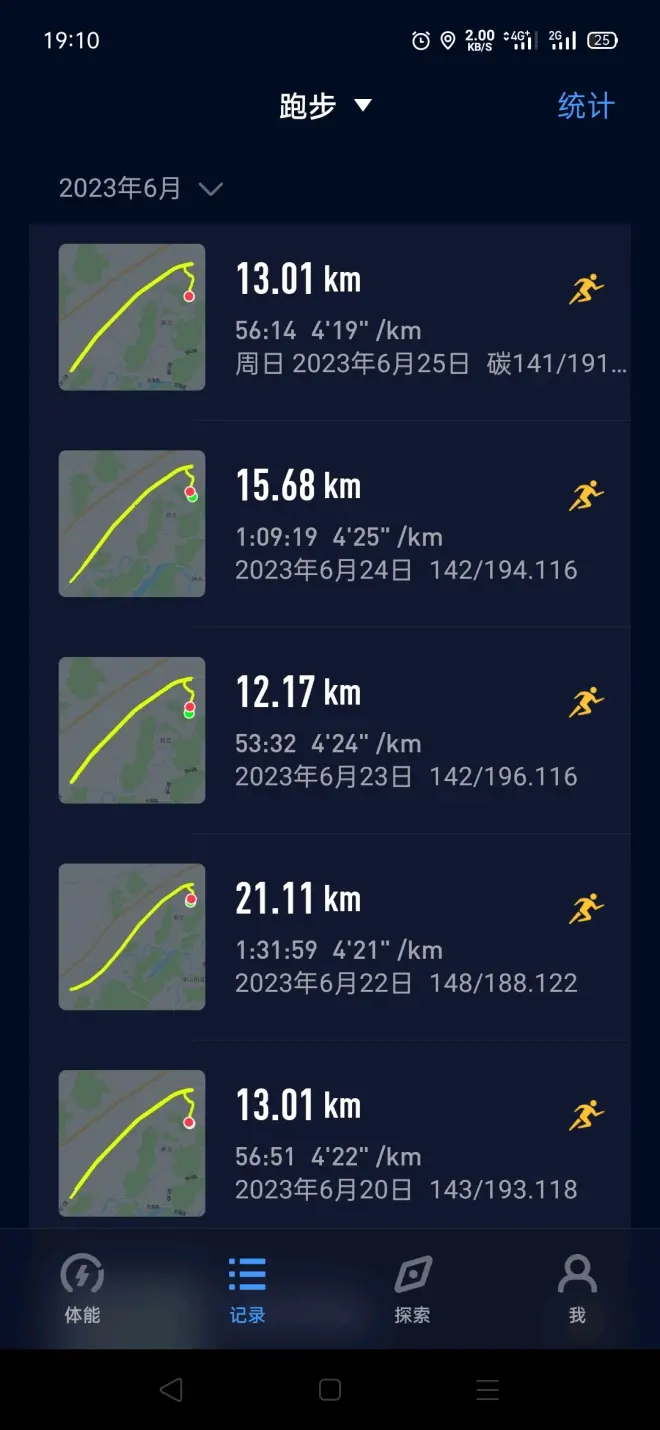Open the 我 profile tab
Screen dimensions: 660x1430
[x=577, y=1288]
